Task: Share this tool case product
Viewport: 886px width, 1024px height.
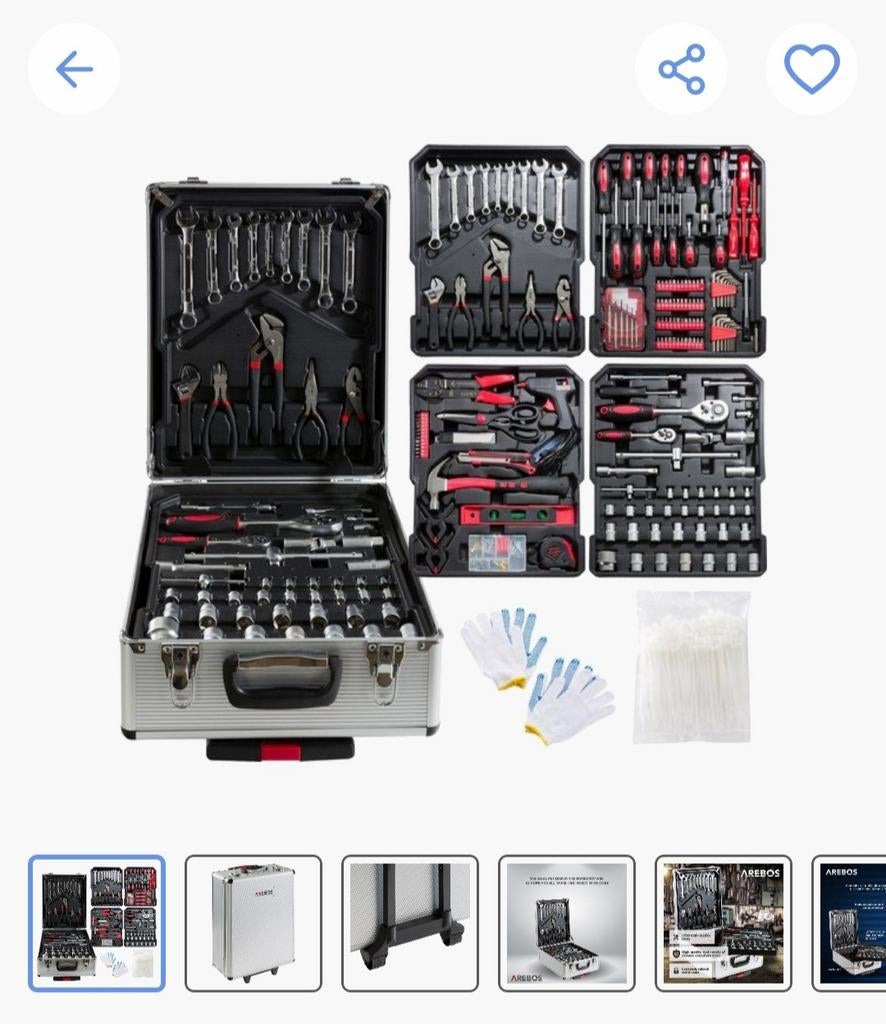Action: (681, 69)
